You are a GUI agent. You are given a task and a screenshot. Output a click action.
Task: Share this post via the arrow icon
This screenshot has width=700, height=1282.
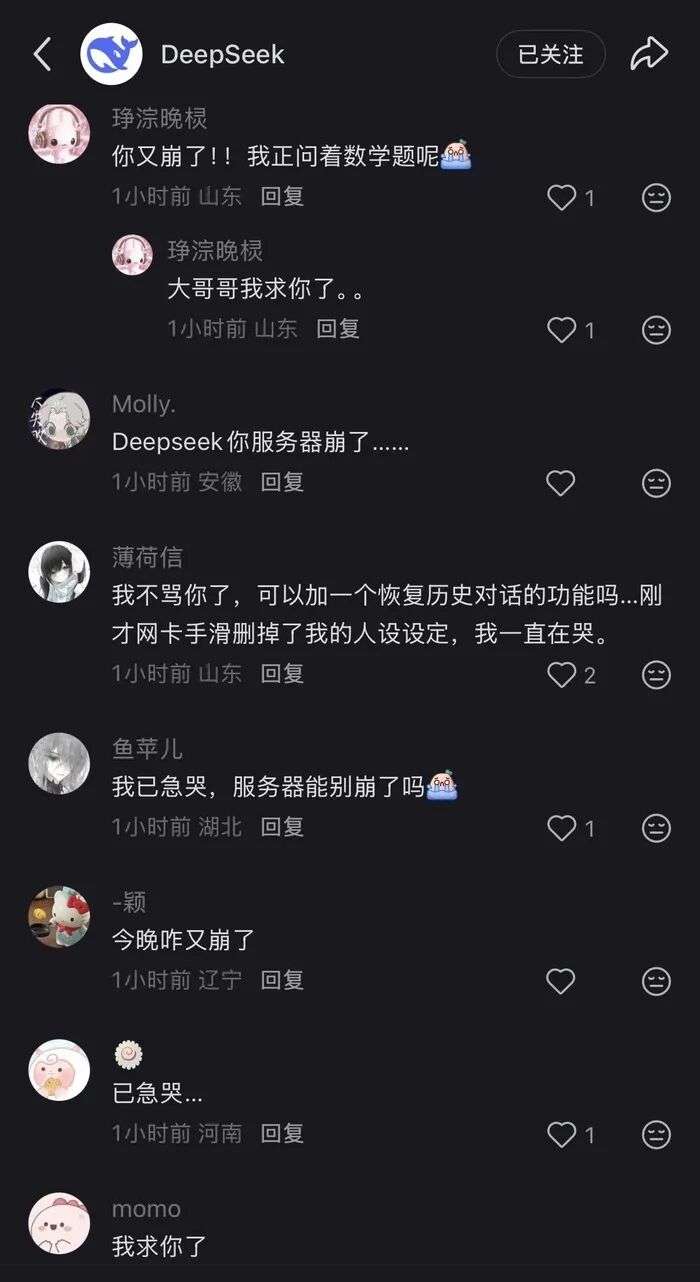(x=648, y=54)
